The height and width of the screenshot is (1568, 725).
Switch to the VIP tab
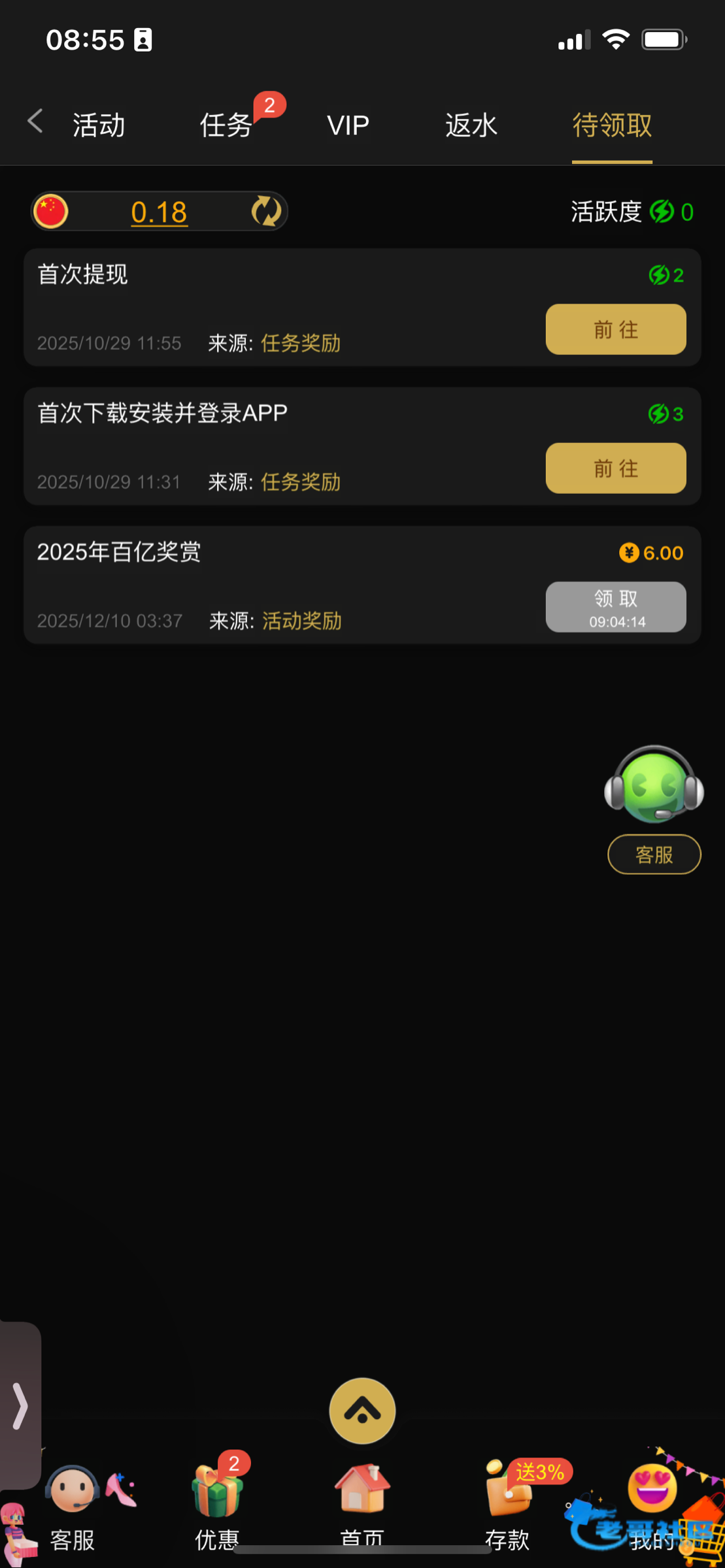coord(348,125)
